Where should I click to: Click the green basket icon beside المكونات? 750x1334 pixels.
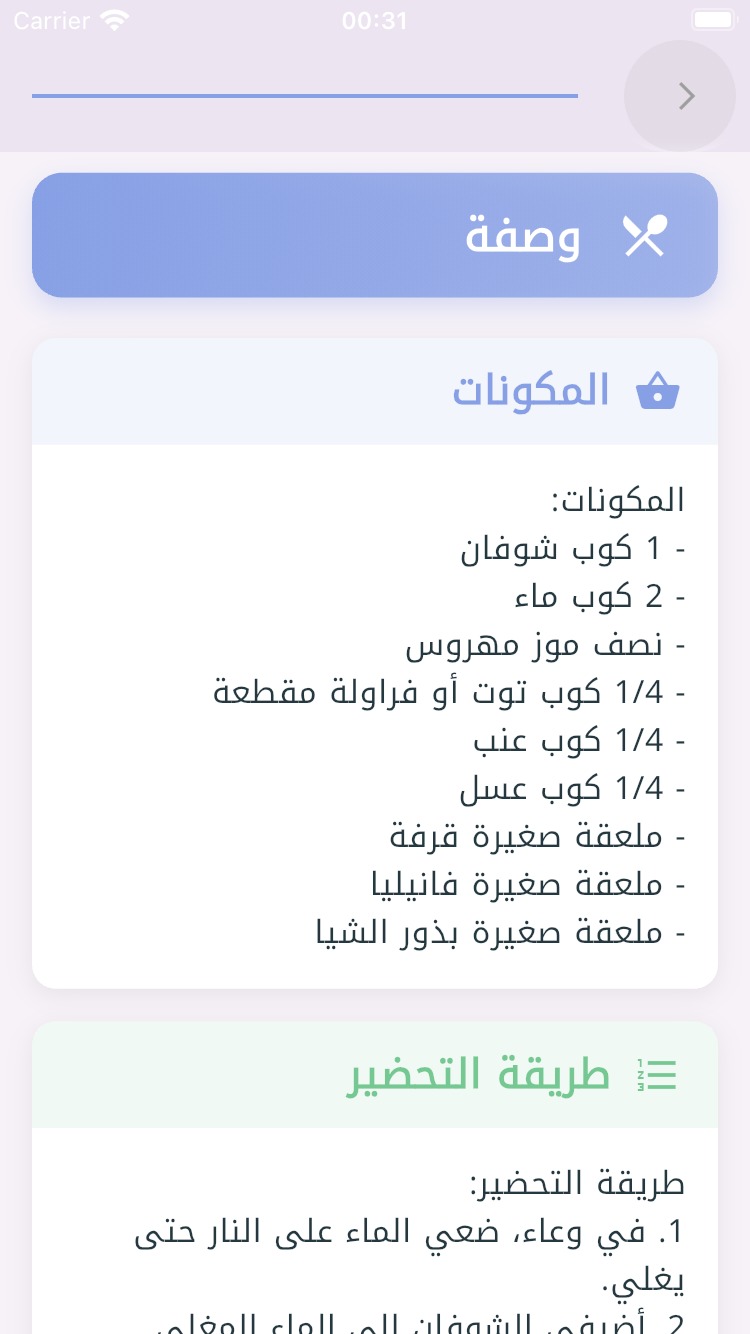pos(659,390)
